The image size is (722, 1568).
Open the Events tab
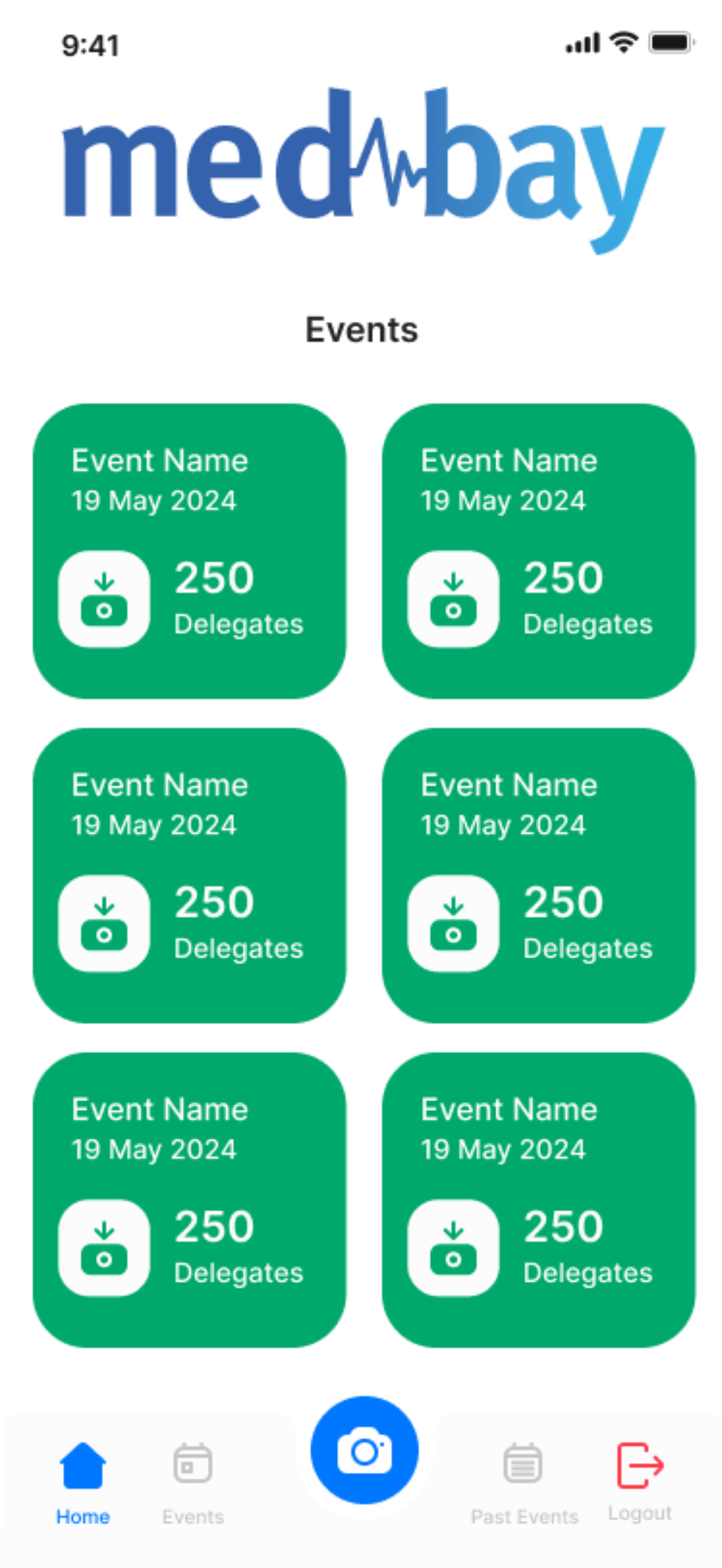193,1481
